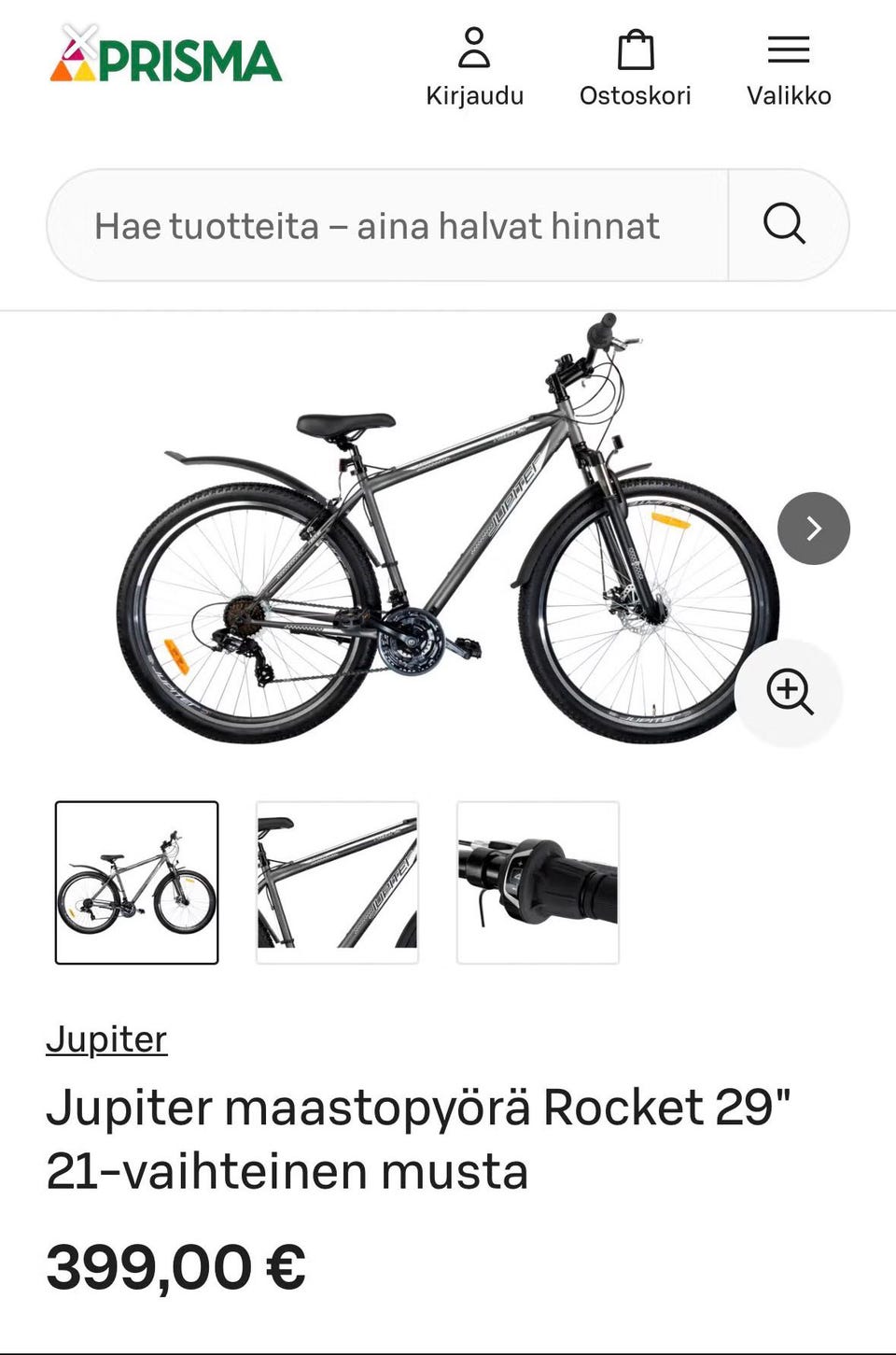This screenshot has width=896, height=1355.
Task: Tap the Hae tuotteita search field
Action: coord(383,226)
